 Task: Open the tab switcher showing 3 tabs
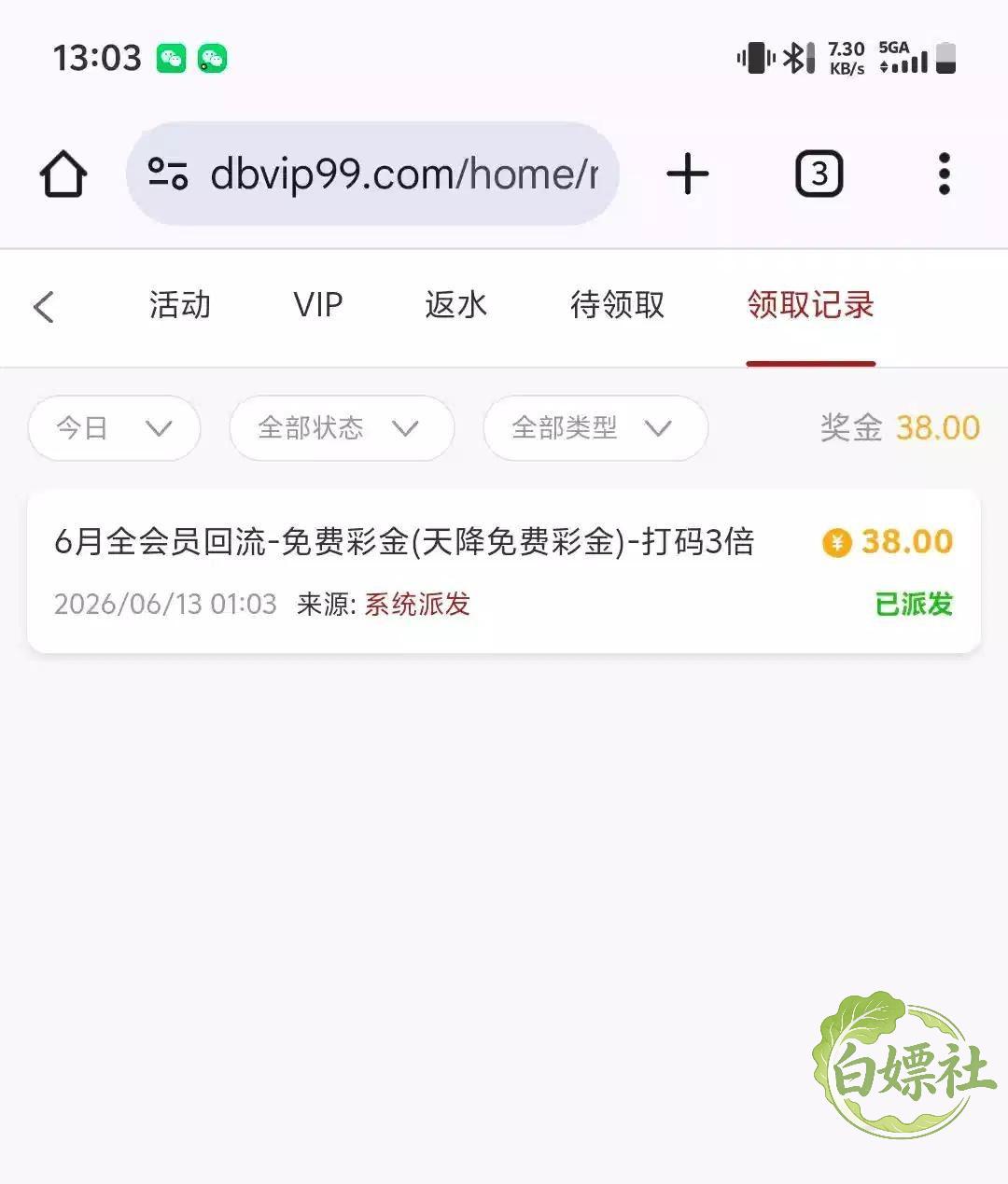[x=819, y=174]
